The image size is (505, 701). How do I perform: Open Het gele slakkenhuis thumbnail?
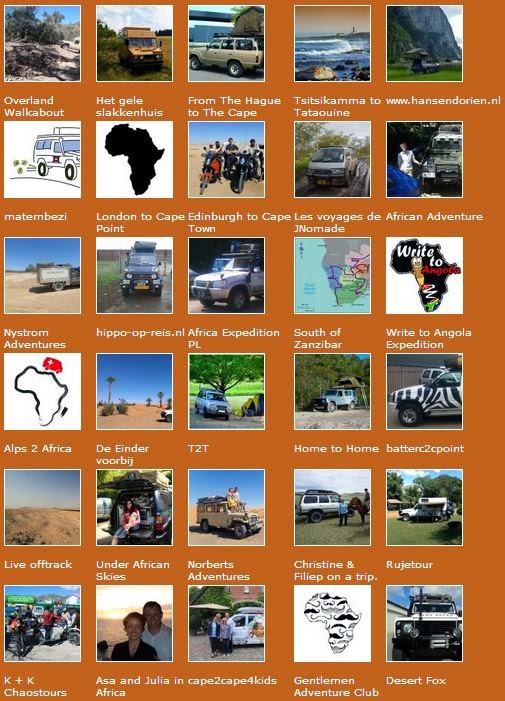135,43
